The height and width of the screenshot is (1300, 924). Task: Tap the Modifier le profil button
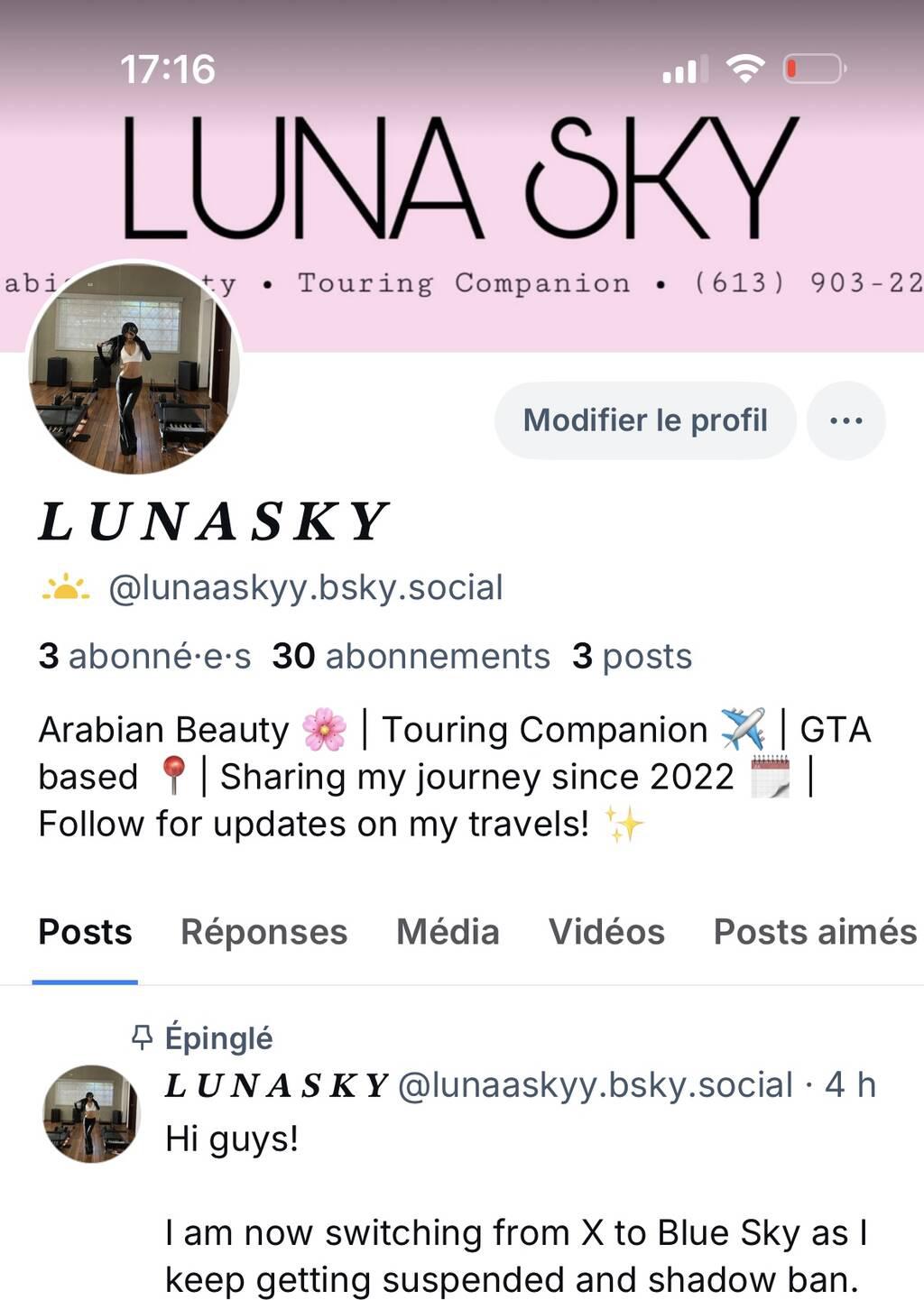tap(645, 420)
